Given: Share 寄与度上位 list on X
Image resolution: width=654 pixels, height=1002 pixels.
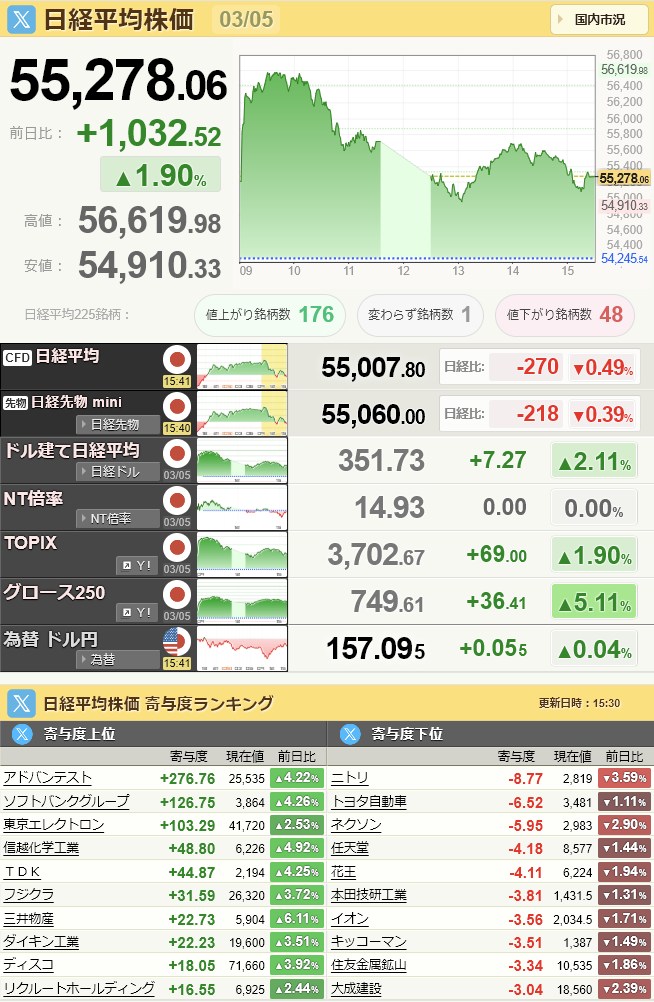Looking at the screenshot, I should 22,733.
